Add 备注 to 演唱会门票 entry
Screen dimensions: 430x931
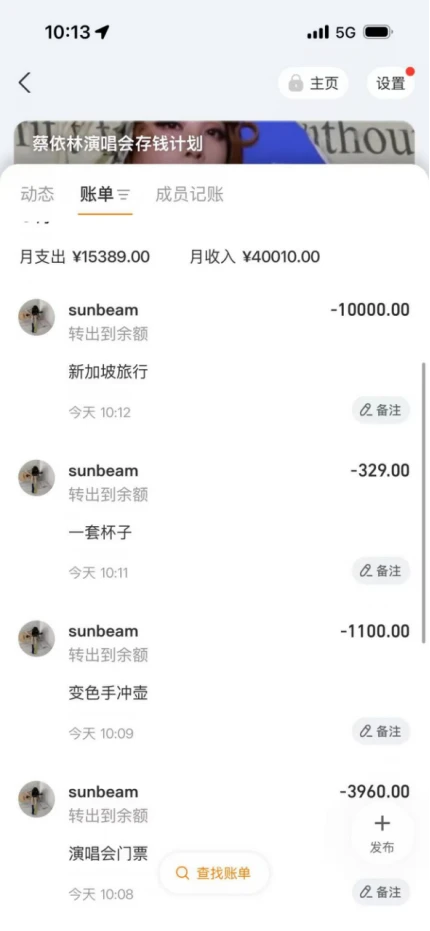[381, 892]
